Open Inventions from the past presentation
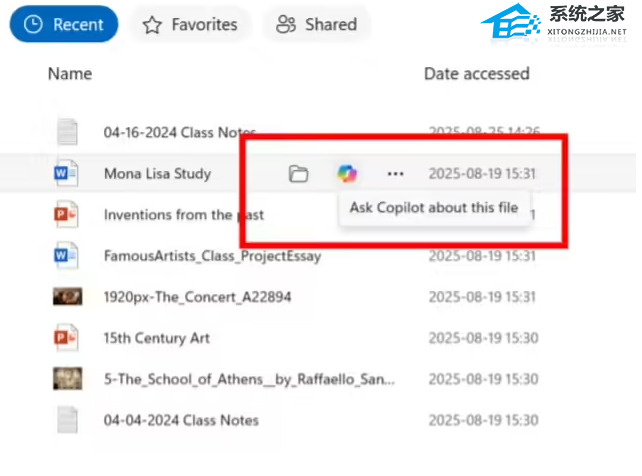The image size is (642, 476). pos(183,215)
